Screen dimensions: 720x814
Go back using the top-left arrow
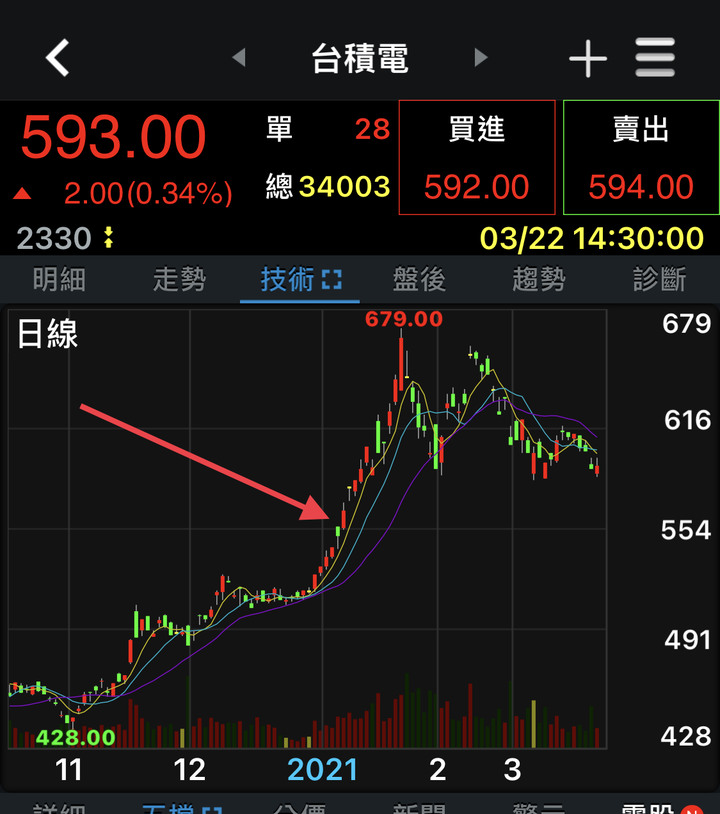tap(58, 58)
